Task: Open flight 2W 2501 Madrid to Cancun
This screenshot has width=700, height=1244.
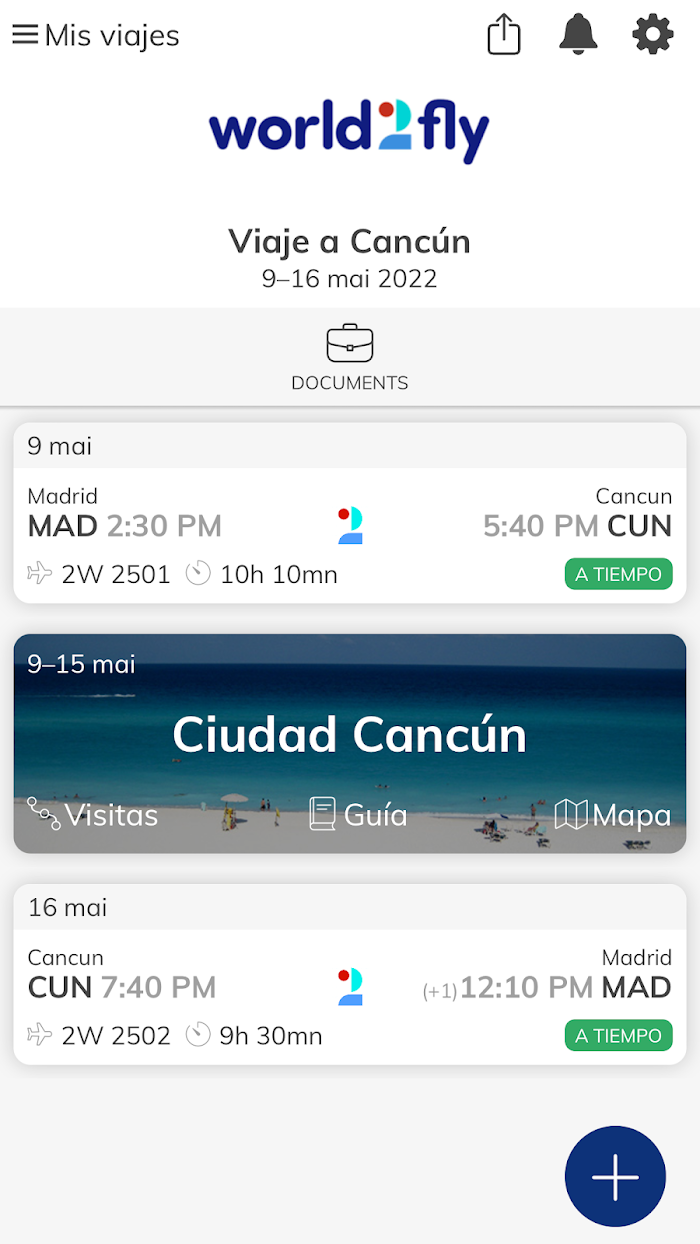Action: point(350,513)
